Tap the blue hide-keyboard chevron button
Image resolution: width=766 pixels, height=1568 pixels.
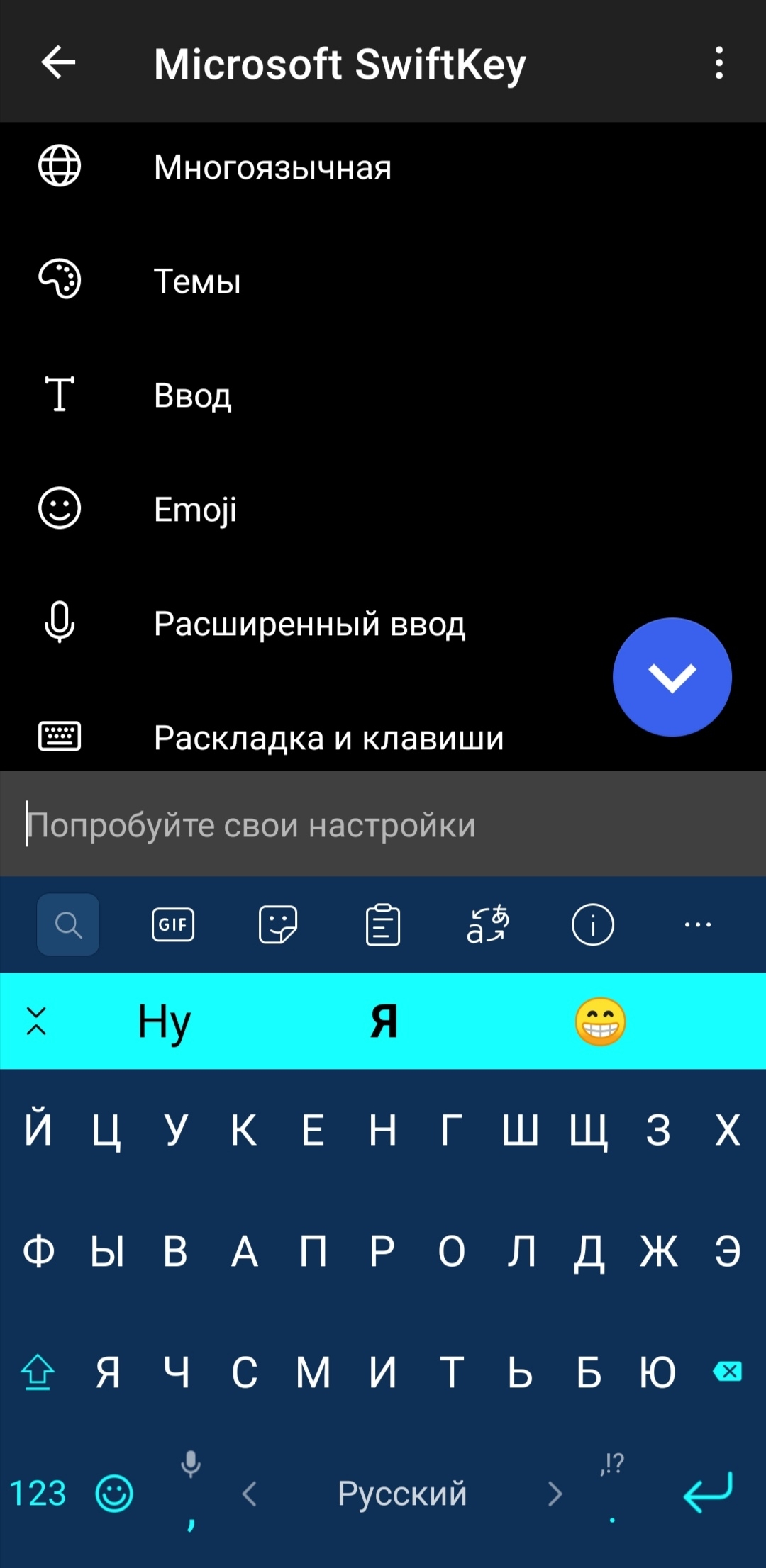672,678
